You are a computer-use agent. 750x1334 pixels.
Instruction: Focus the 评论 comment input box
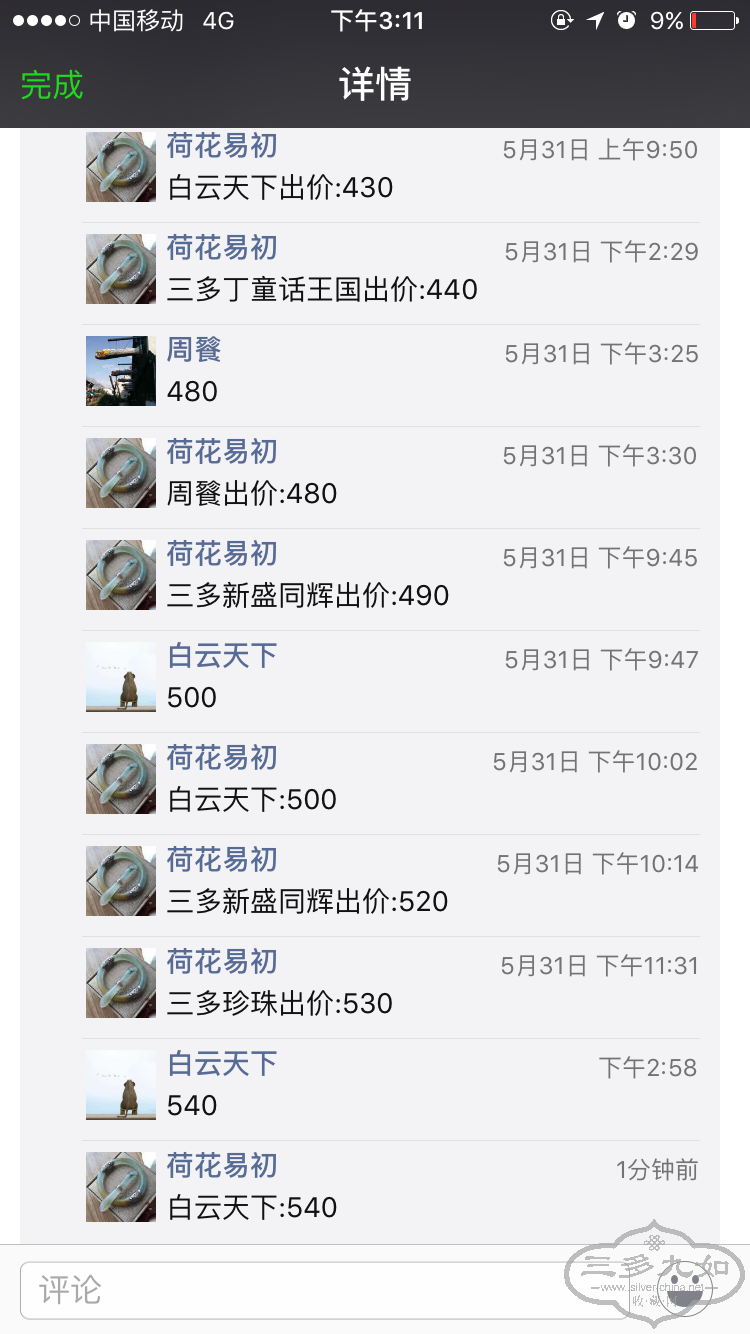300,1290
